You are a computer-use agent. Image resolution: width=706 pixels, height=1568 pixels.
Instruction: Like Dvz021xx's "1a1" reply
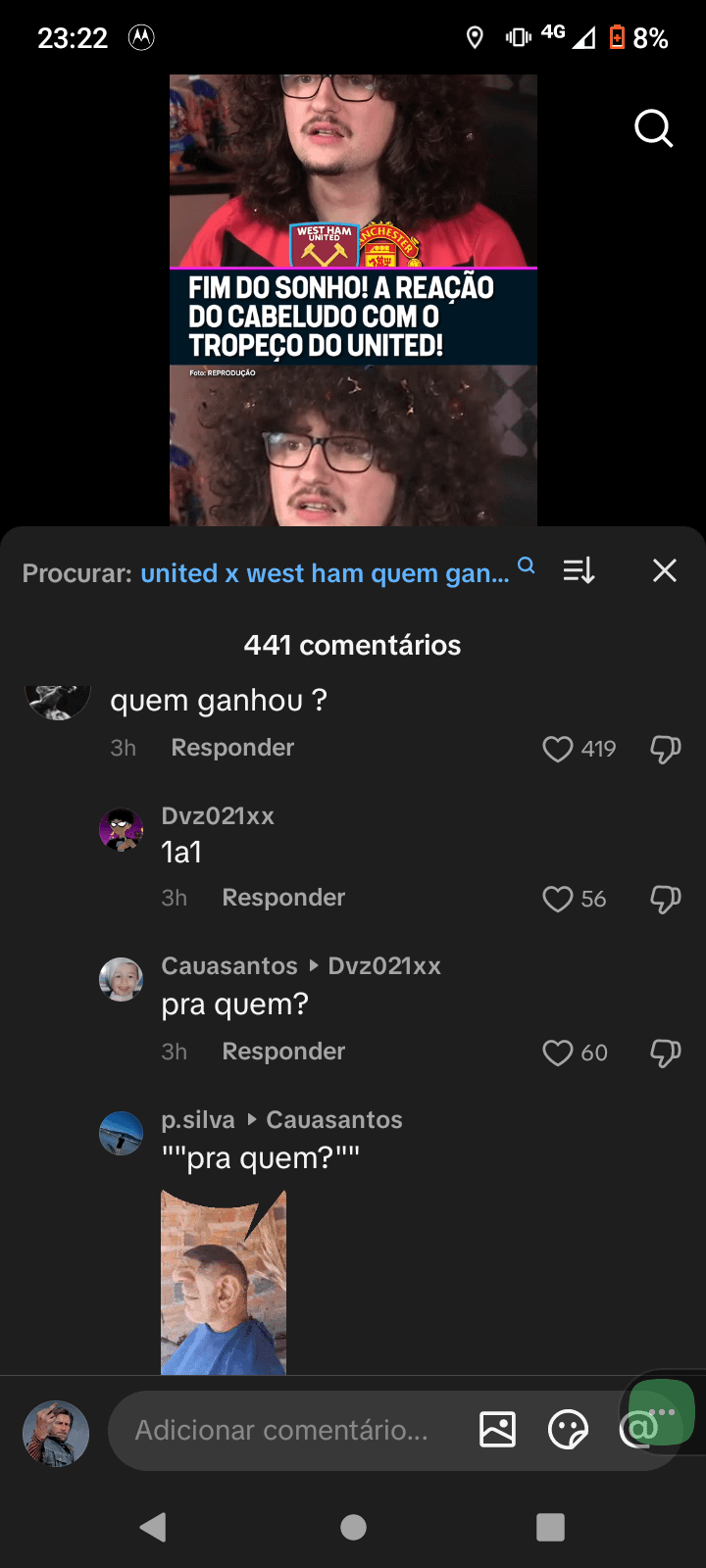[x=558, y=900]
